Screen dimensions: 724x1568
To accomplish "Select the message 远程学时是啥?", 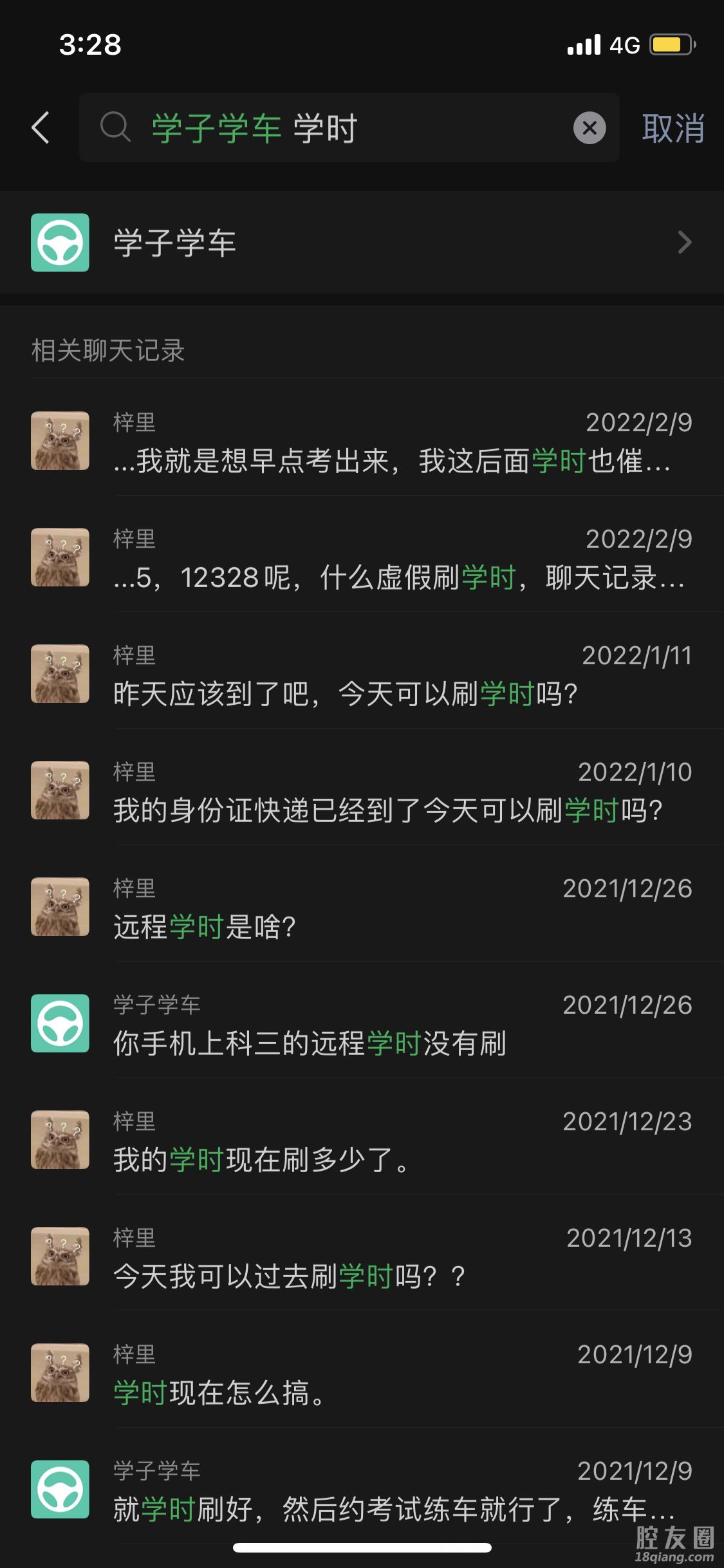I will tap(393, 908).
